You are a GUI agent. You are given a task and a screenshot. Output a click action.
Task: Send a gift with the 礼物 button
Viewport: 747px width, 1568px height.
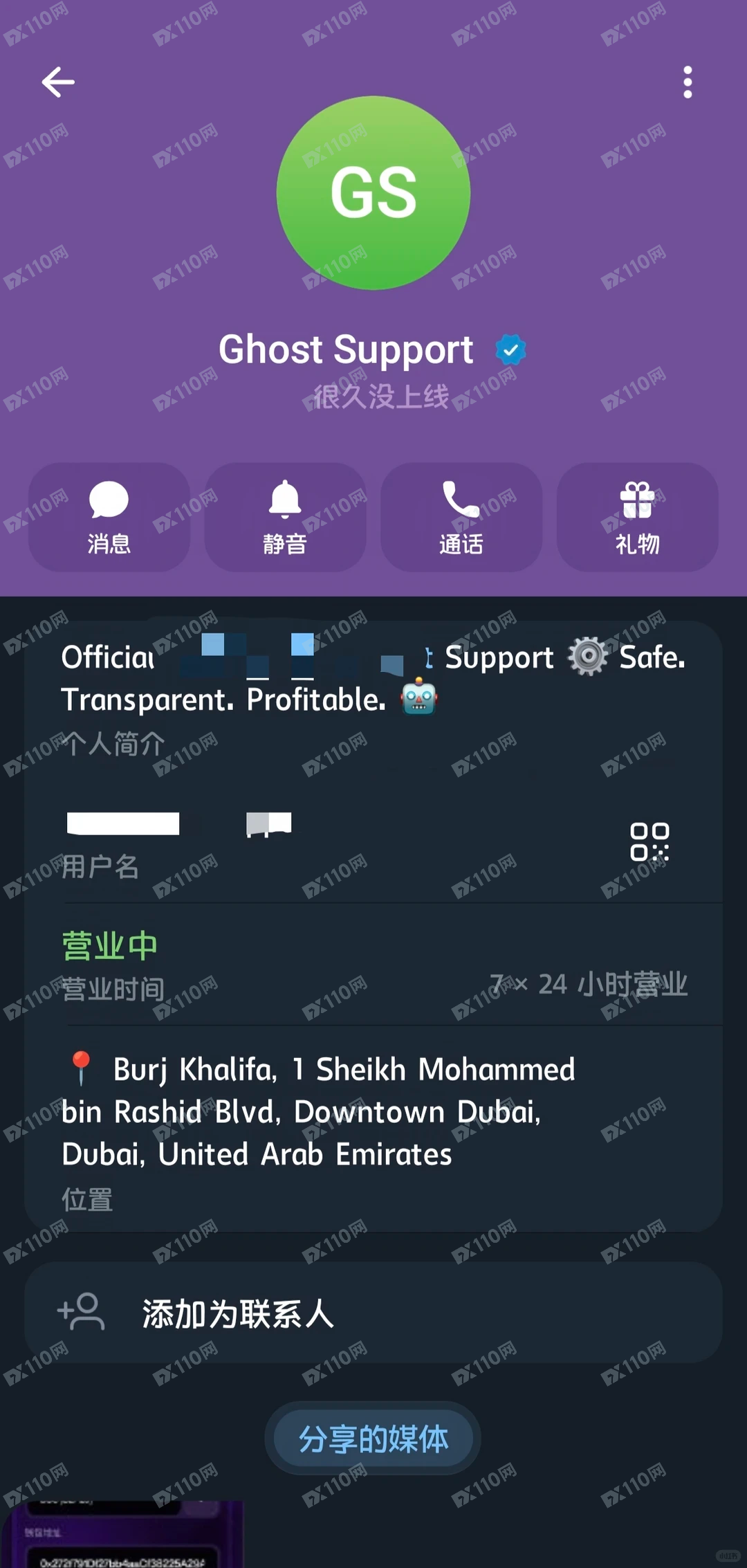(x=638, y=518)
